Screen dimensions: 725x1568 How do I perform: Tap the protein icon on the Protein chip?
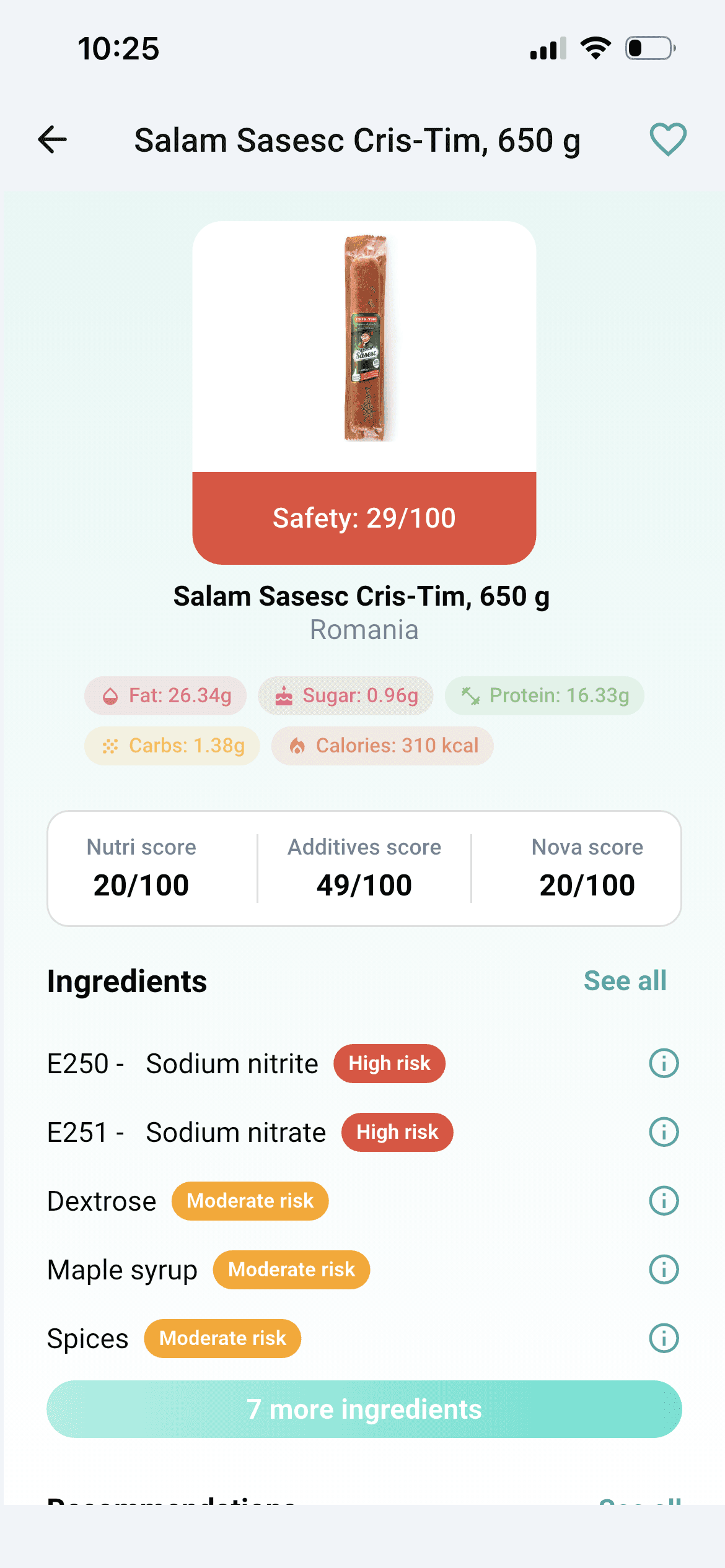(x=471, y=695)
